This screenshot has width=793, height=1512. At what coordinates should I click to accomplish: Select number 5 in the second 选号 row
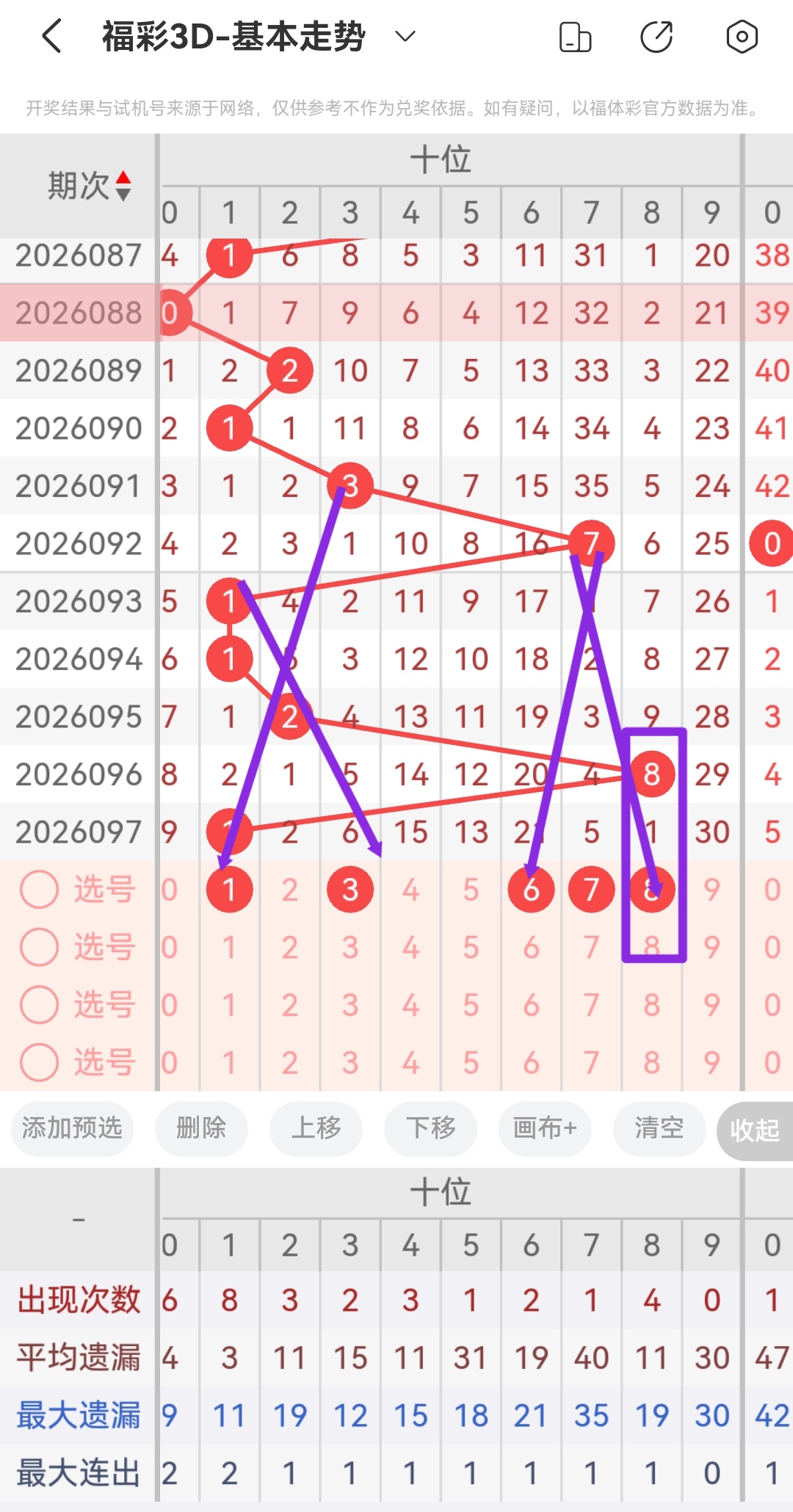tap(470, 947)
